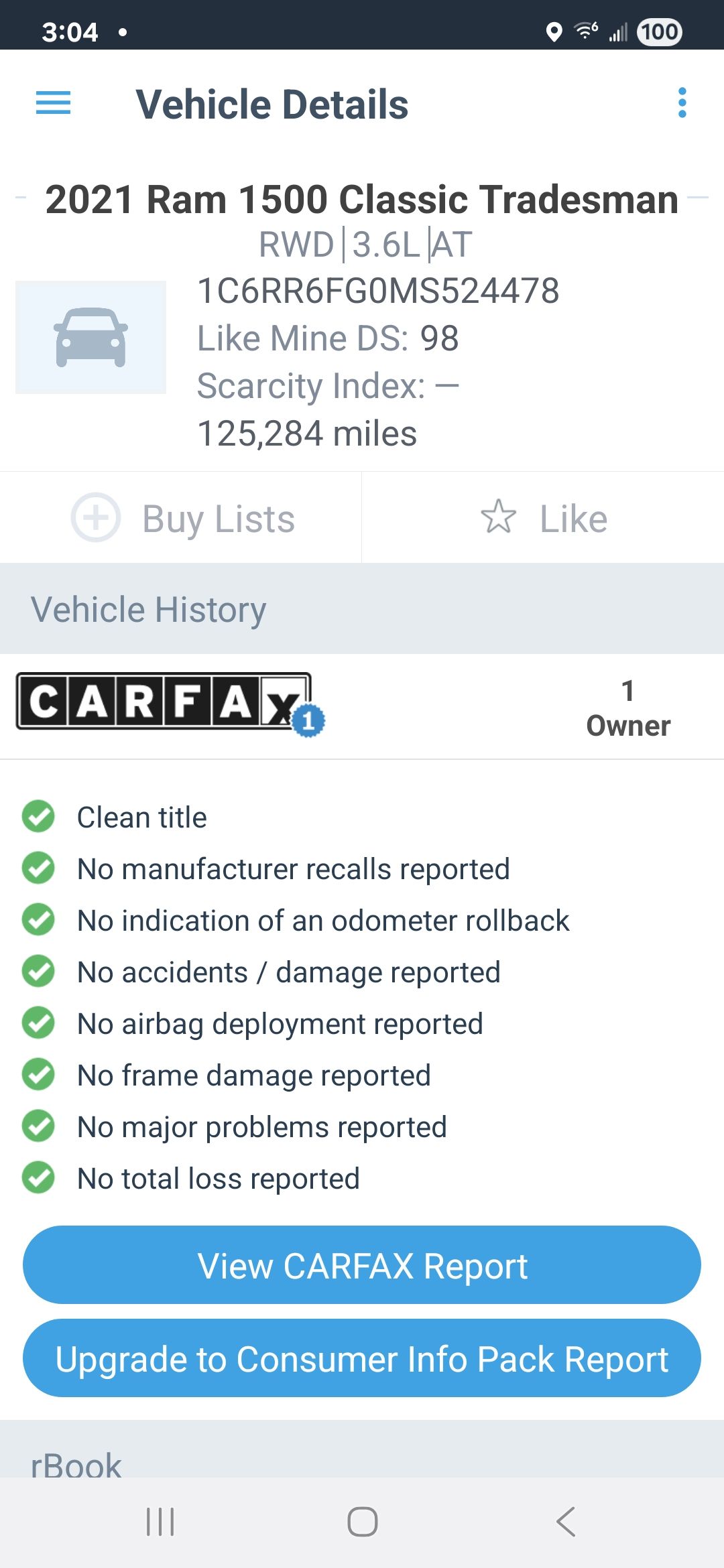
Task: Like this vehicle with the star
Action: coord(543,518)
